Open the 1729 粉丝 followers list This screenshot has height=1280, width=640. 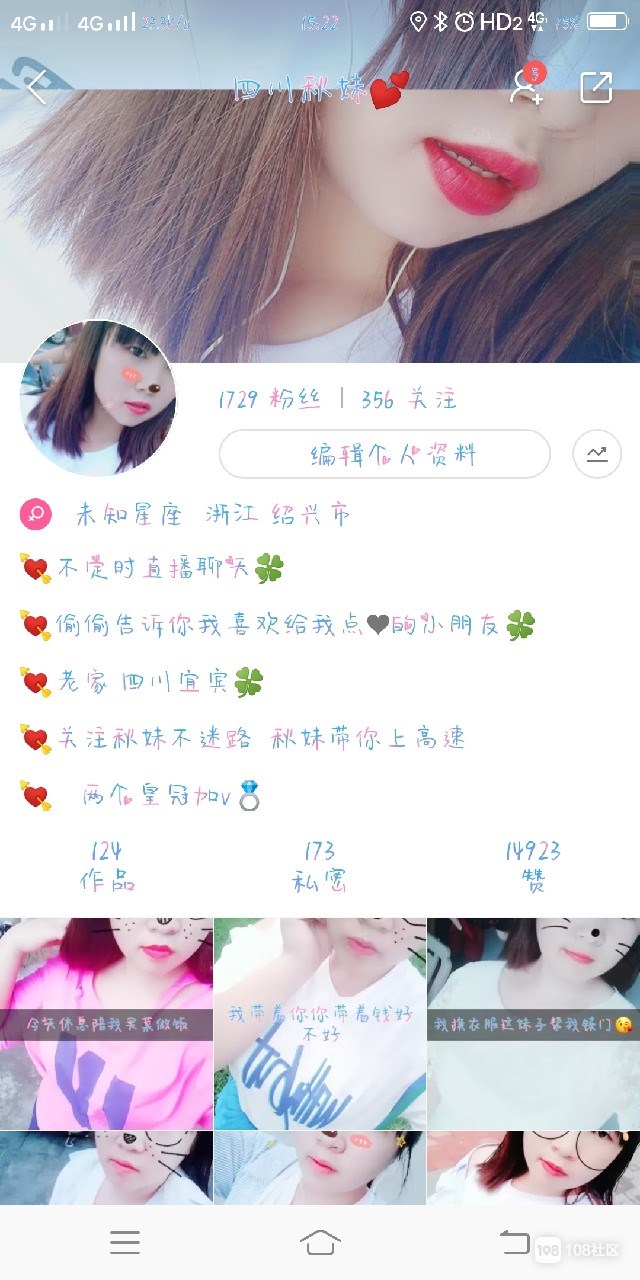point(270,399)
